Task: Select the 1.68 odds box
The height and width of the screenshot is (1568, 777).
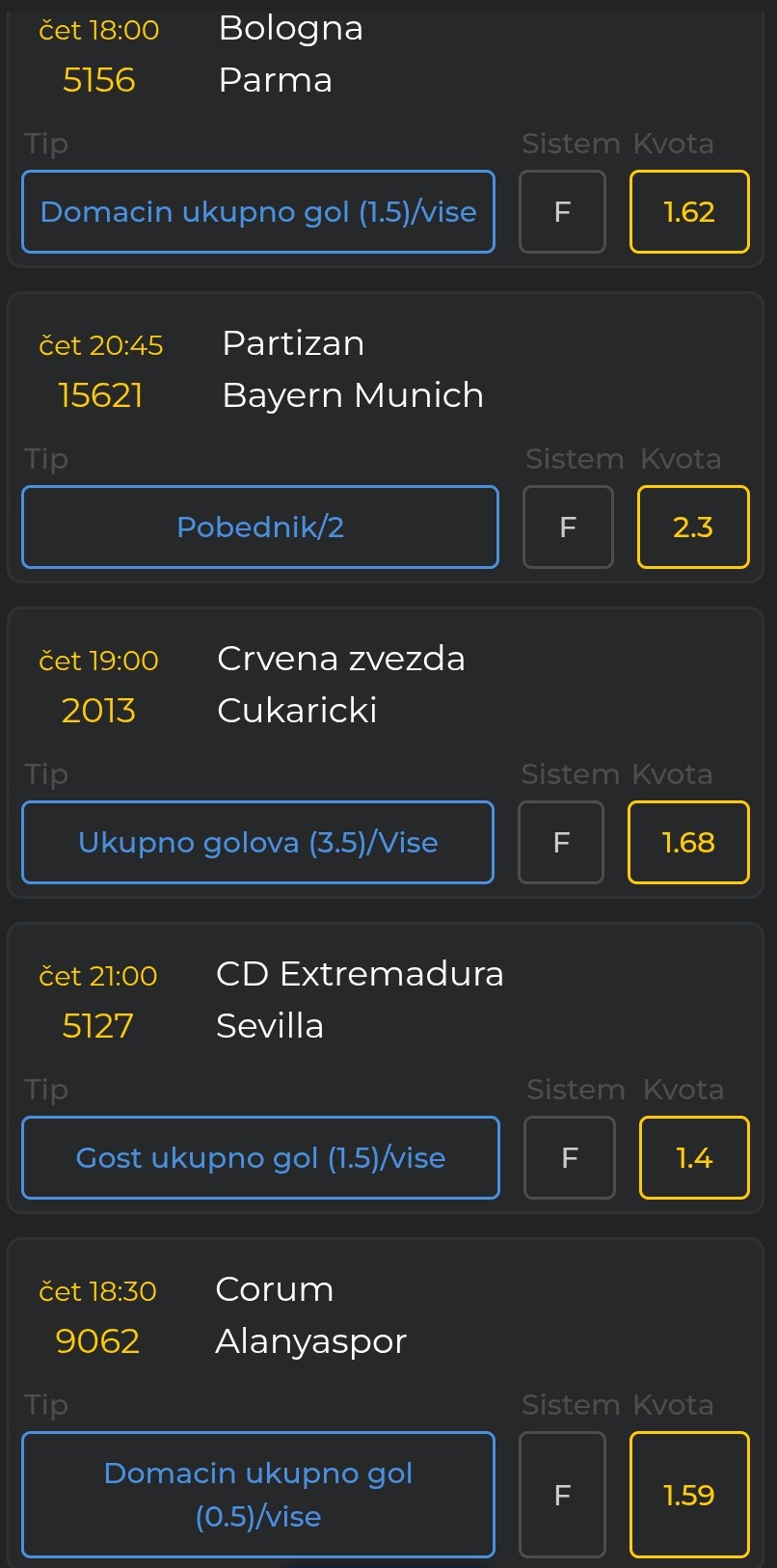Action: pyautogui.click(x=688, y=843)
